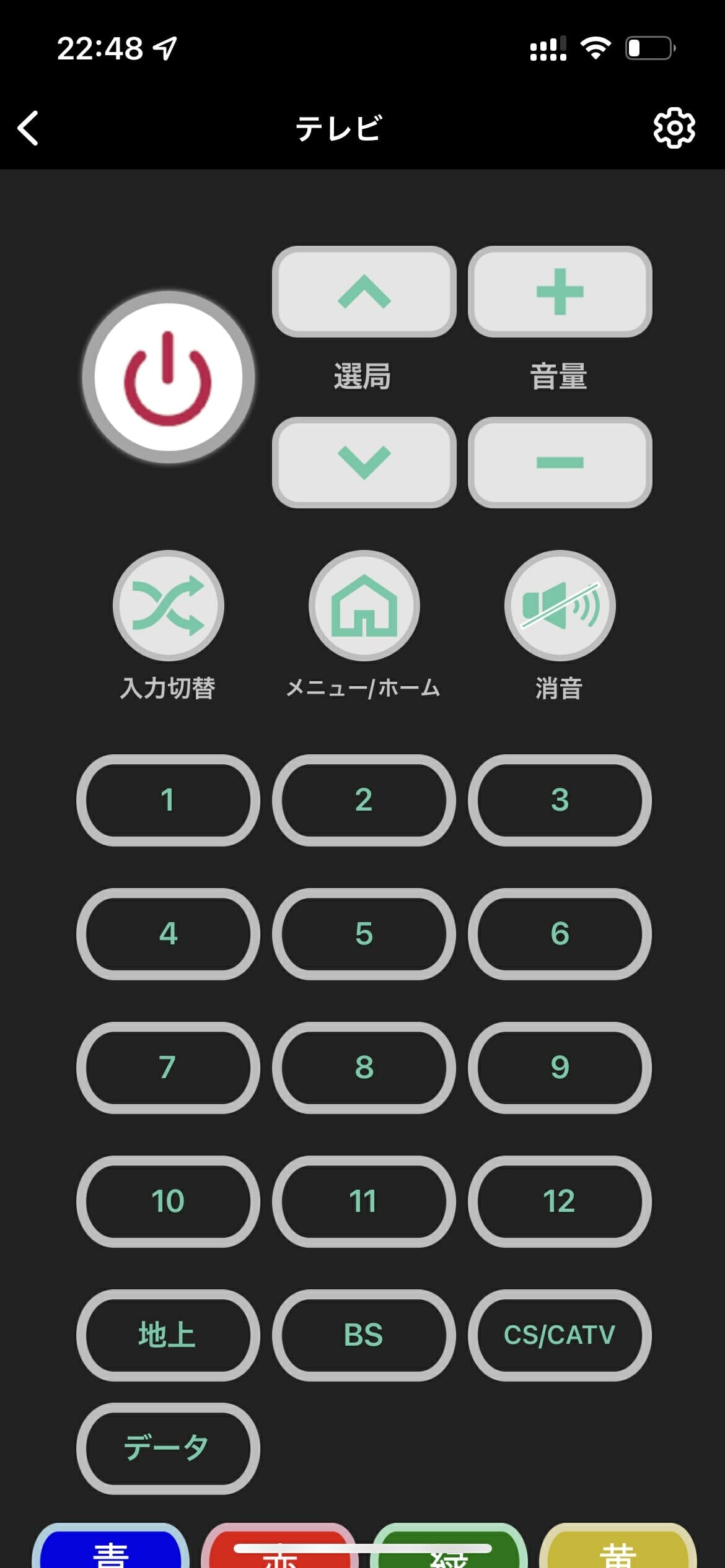Switch to BS broadcast

pos(364,1335)
